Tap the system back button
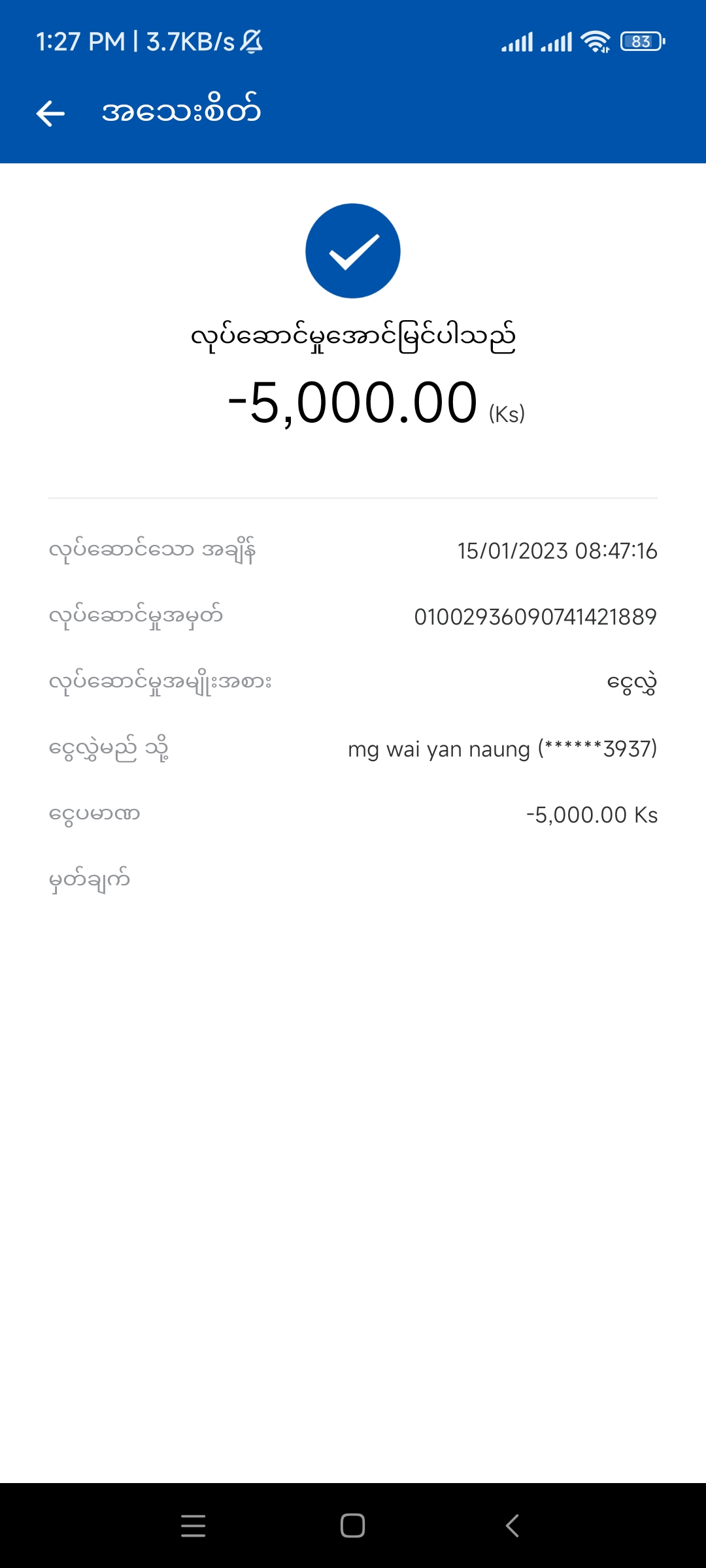This screenshot has height=1568, width=706. 513,1526
